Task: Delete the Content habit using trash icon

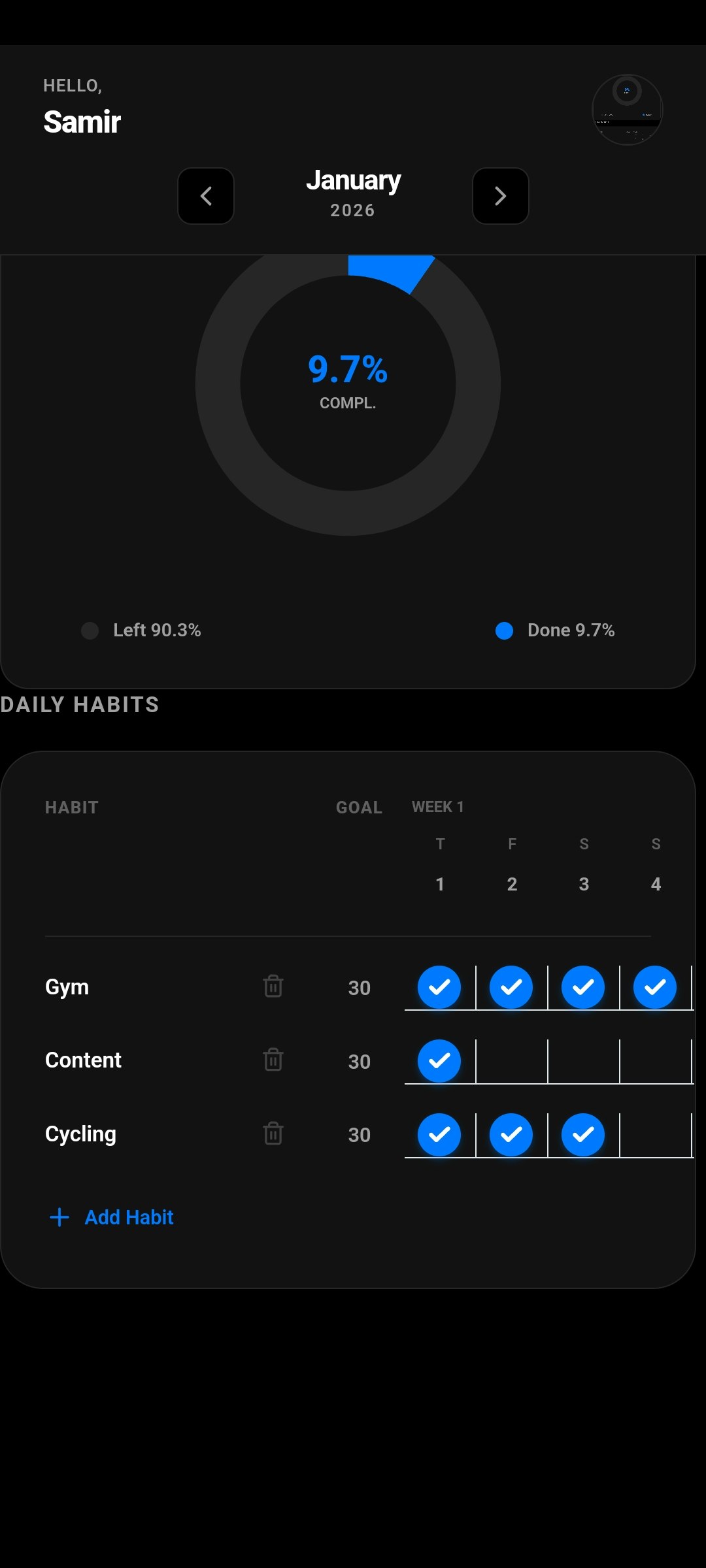Action: click(x=273, y=1061)
